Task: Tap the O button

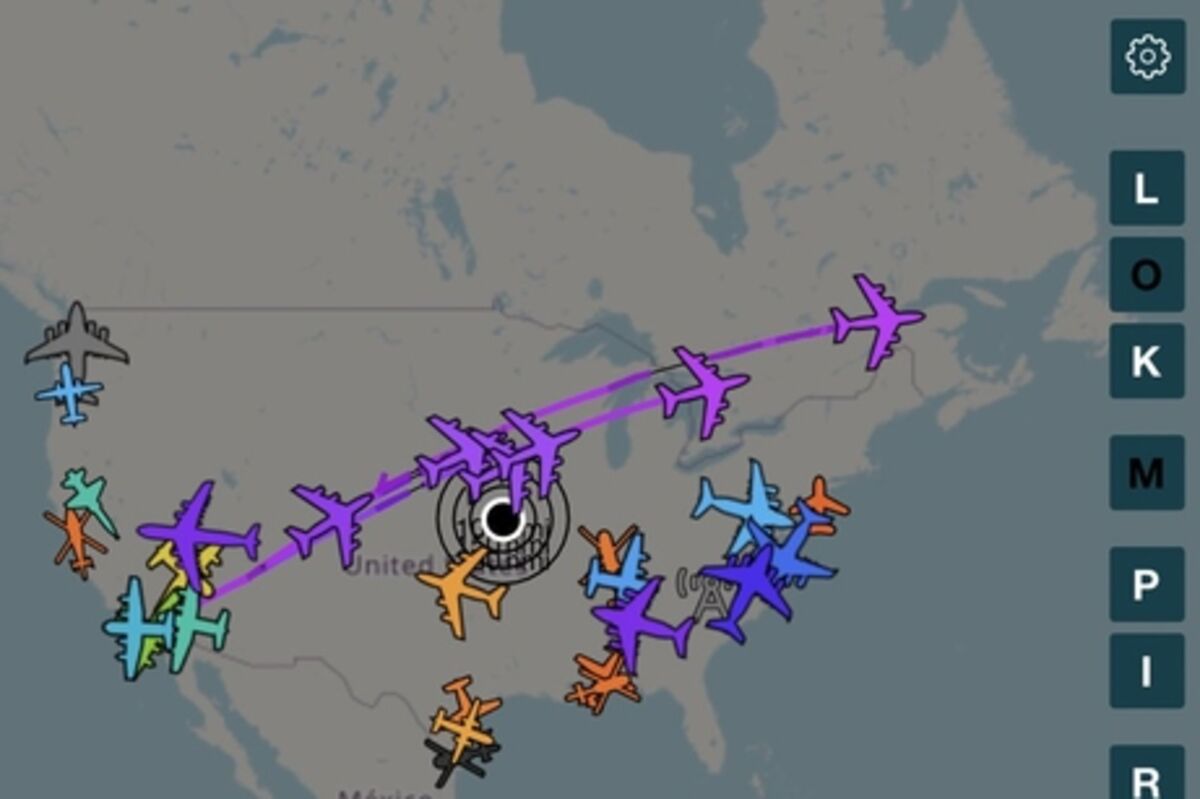Action: point(1147,275)
